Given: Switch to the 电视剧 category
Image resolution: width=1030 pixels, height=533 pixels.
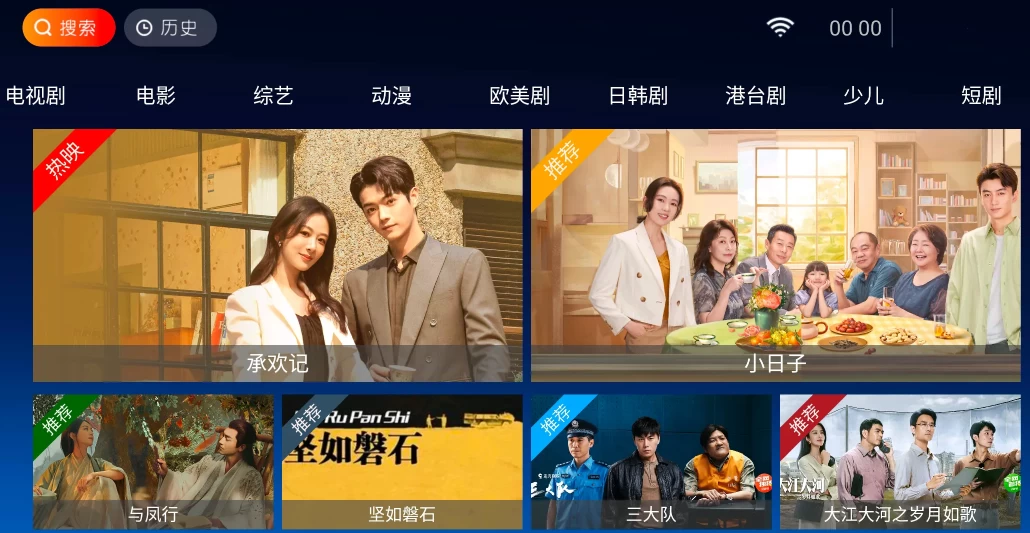Looking at the screenshot, I should pyautogui.click(x=36, y=96).
